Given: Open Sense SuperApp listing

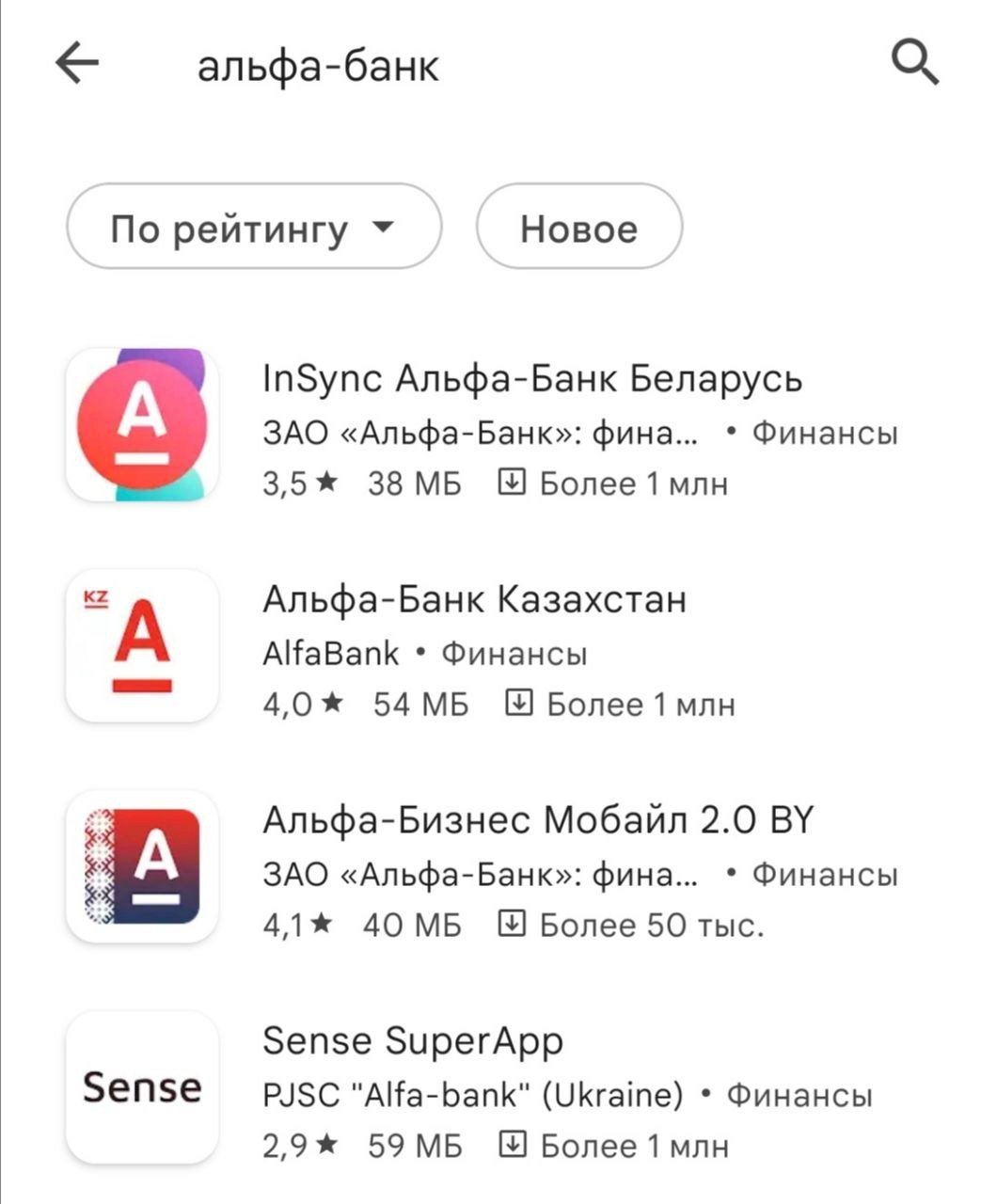Looking at the screenshot, I should pyautogui.click(x=412, y=1041).
